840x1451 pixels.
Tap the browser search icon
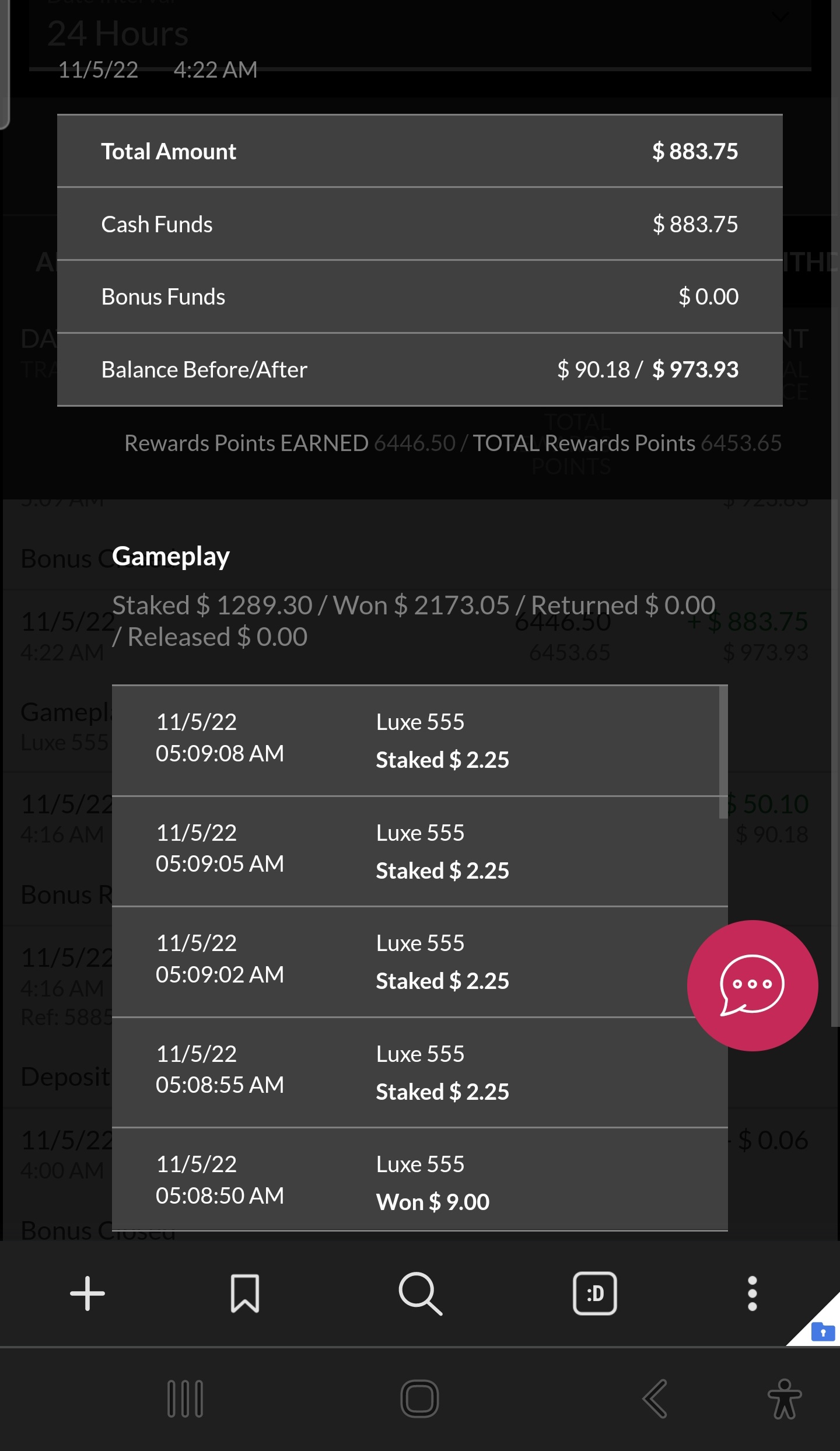[420, 1293]
